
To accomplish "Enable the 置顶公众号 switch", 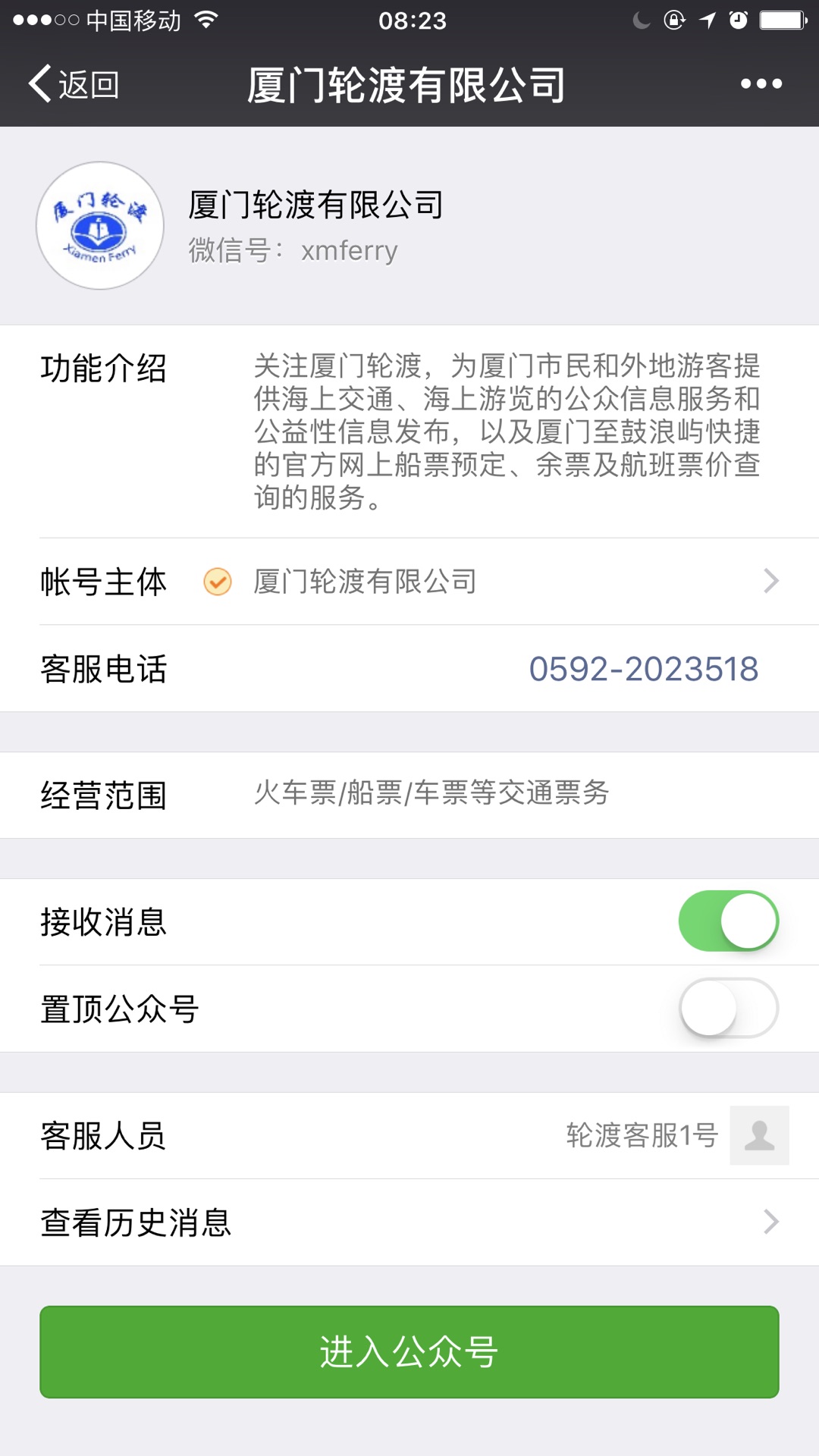I will (728, 1009).
